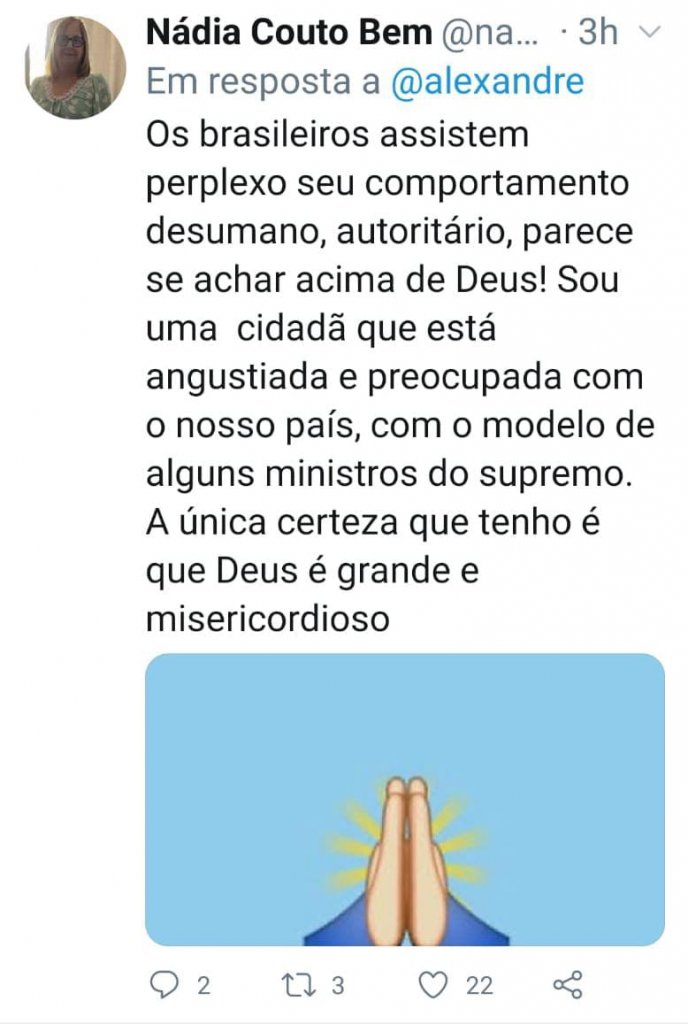Share this tweet
The image size is (688, 1024).
pos(568,985)
